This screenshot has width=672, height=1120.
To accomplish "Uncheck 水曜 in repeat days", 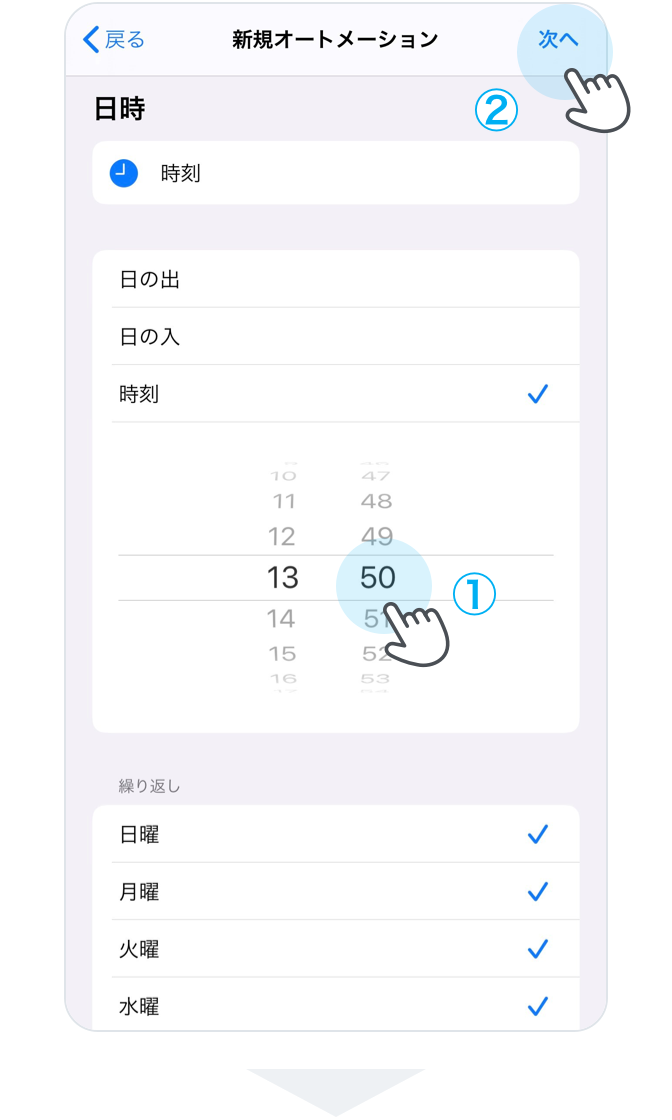I will (x=336, y=1006).
